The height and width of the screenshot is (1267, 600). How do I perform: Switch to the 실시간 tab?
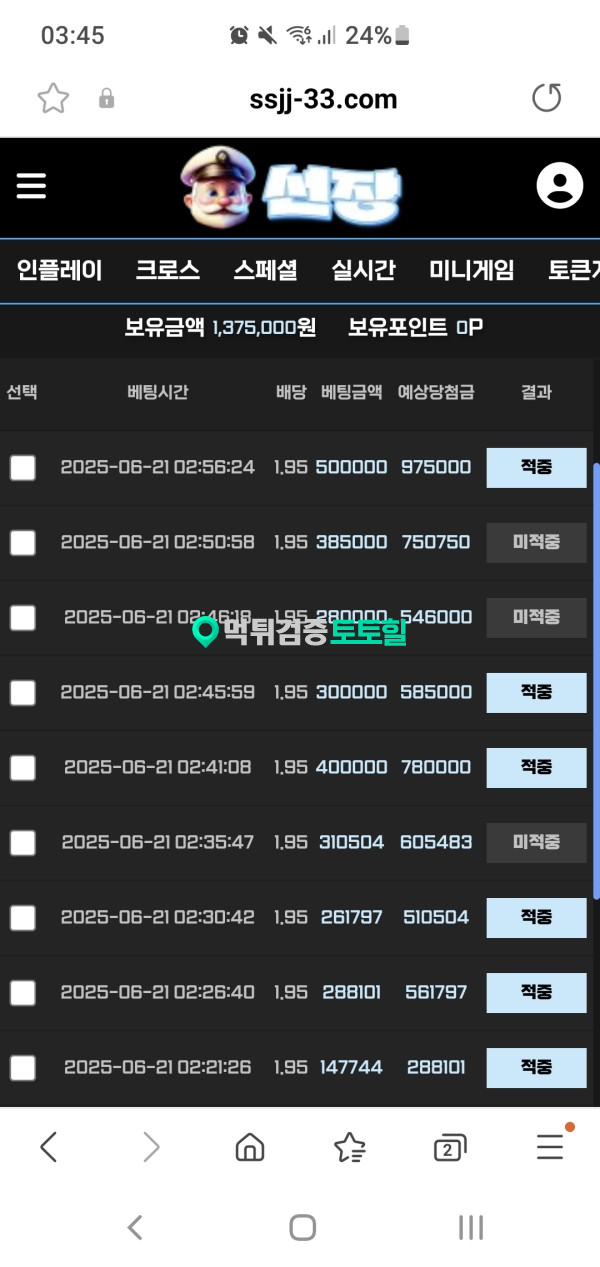click(364, 270)
